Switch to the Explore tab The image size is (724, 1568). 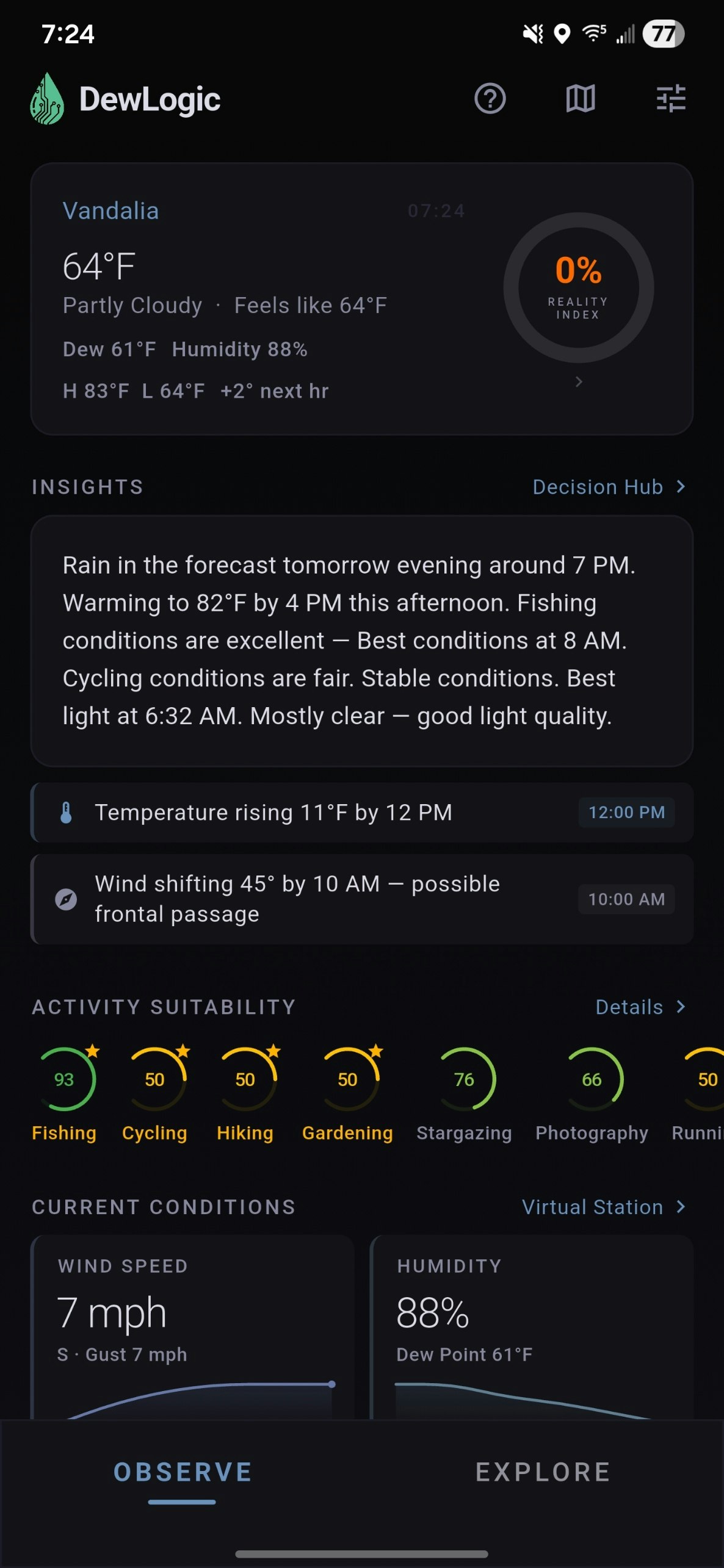[543, 1472]
